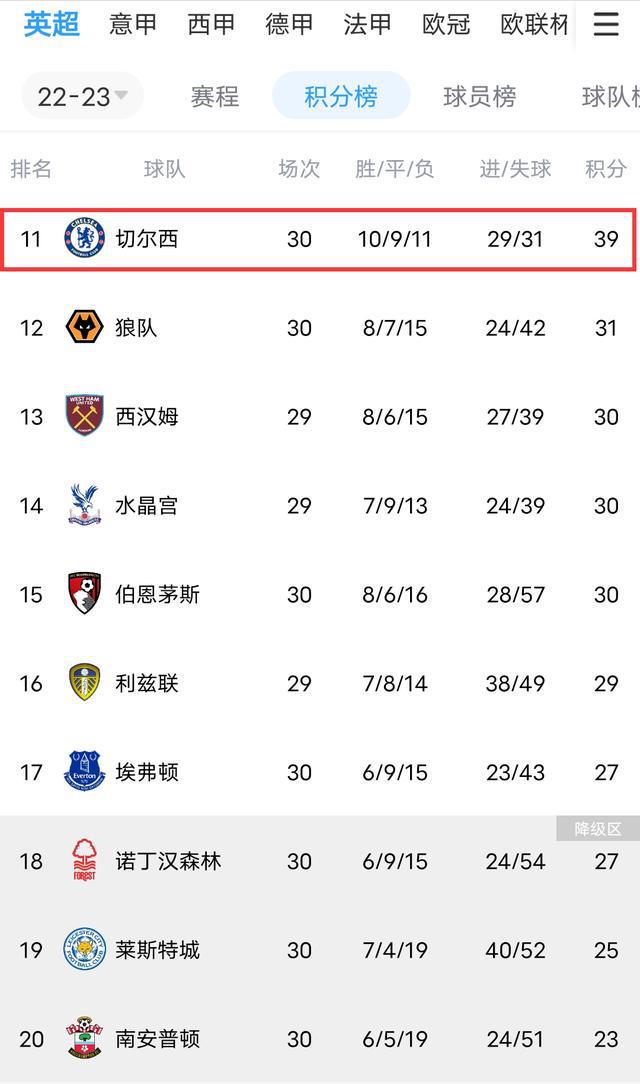The height and width of the screenshot is (1084, 640).
Task: Switch to the 意甲 league tab
Action: click(133, 25)
